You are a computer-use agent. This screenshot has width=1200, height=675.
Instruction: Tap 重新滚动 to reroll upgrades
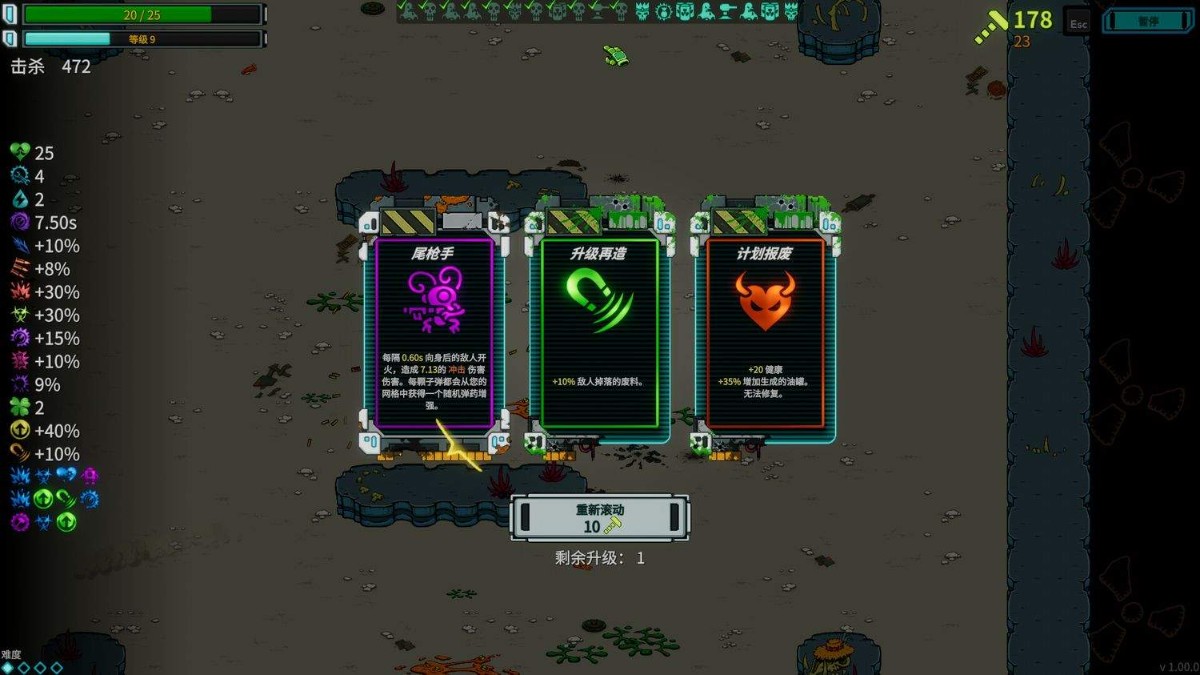click(x=600, y=517)
